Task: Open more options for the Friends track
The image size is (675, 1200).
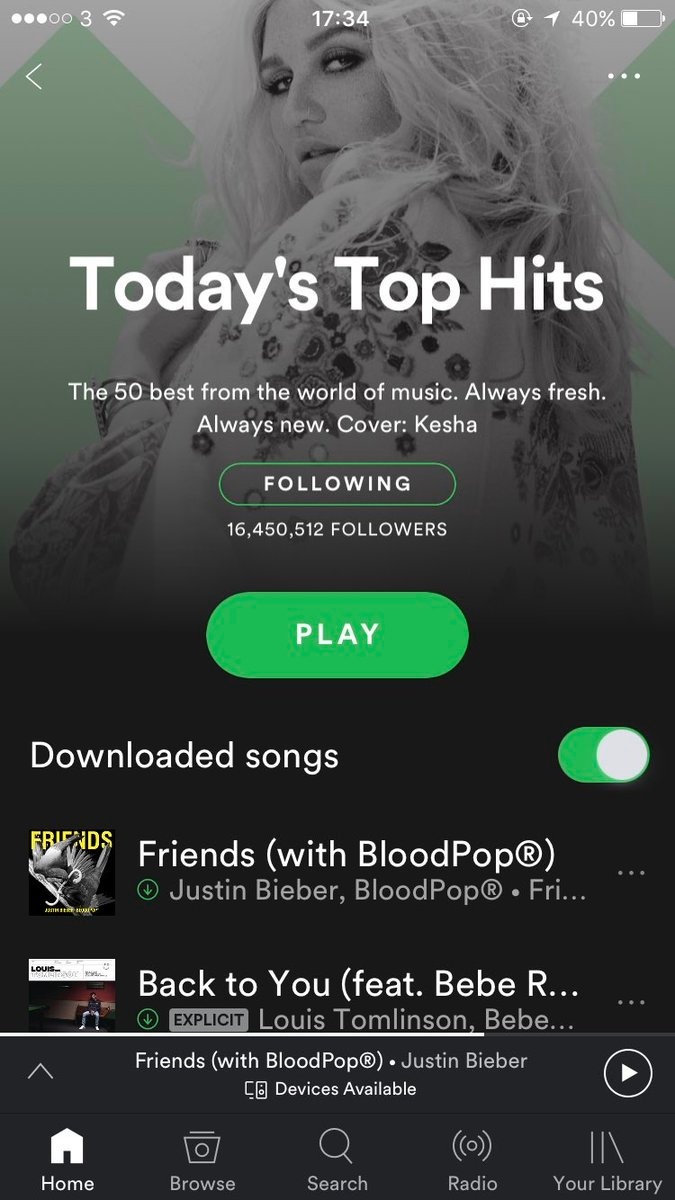Action: click(x=631, y=873)
